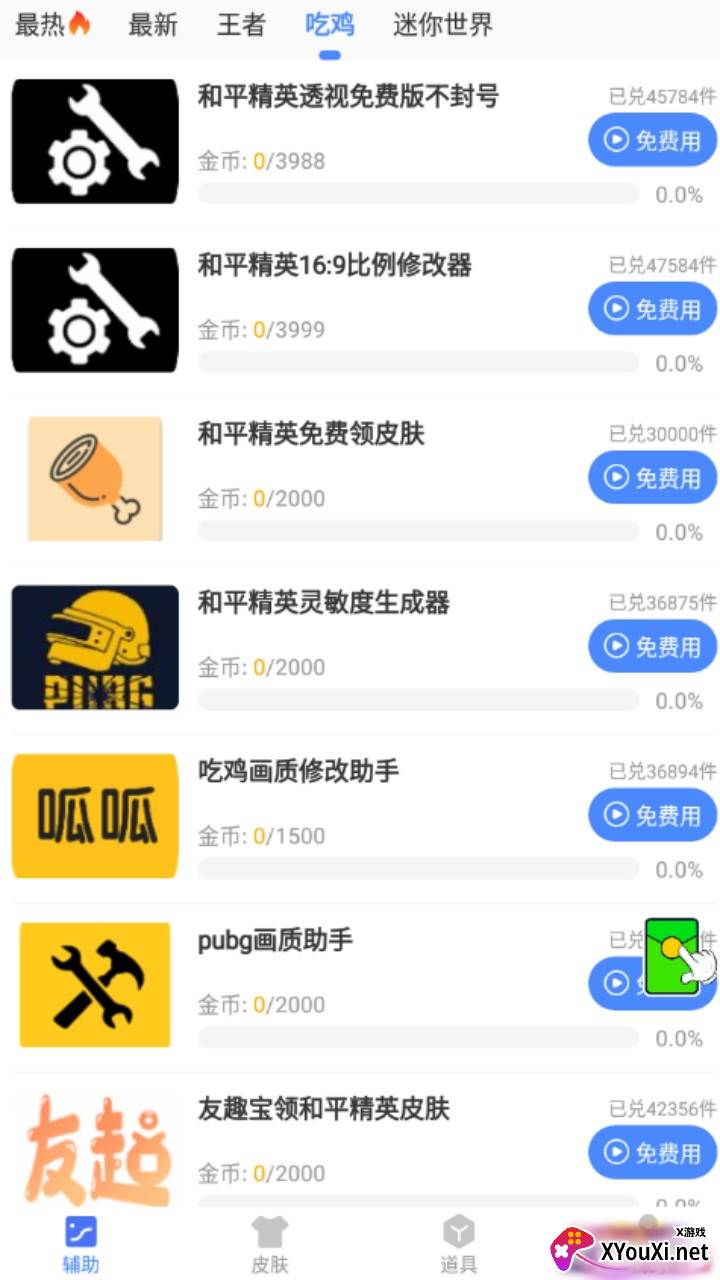The height and width of the screenshot is (1280, 720).
Task: Open the 道具 cube icon at bottom
Action: pos(458,1232)
